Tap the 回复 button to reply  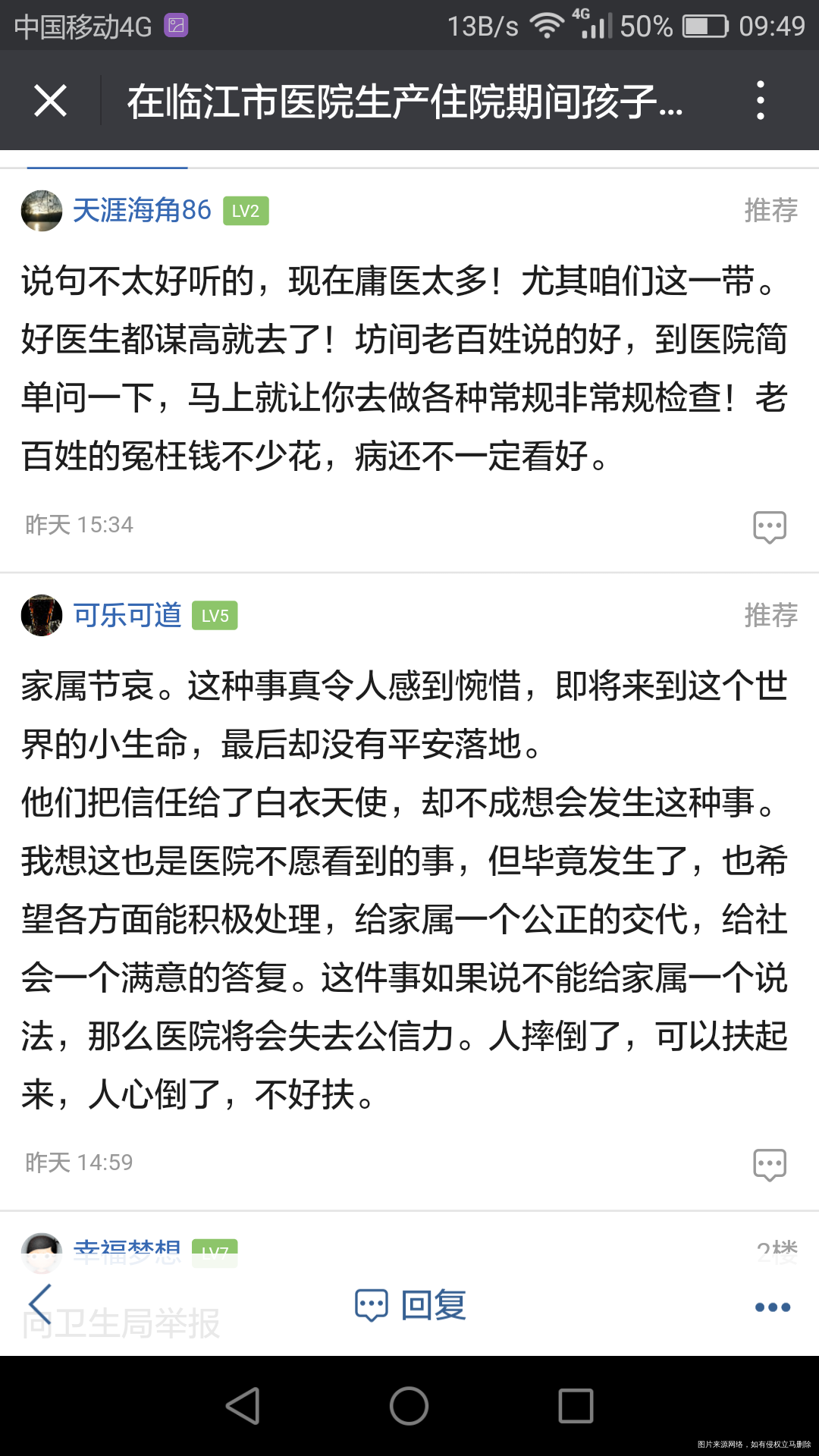[432, 1303]
